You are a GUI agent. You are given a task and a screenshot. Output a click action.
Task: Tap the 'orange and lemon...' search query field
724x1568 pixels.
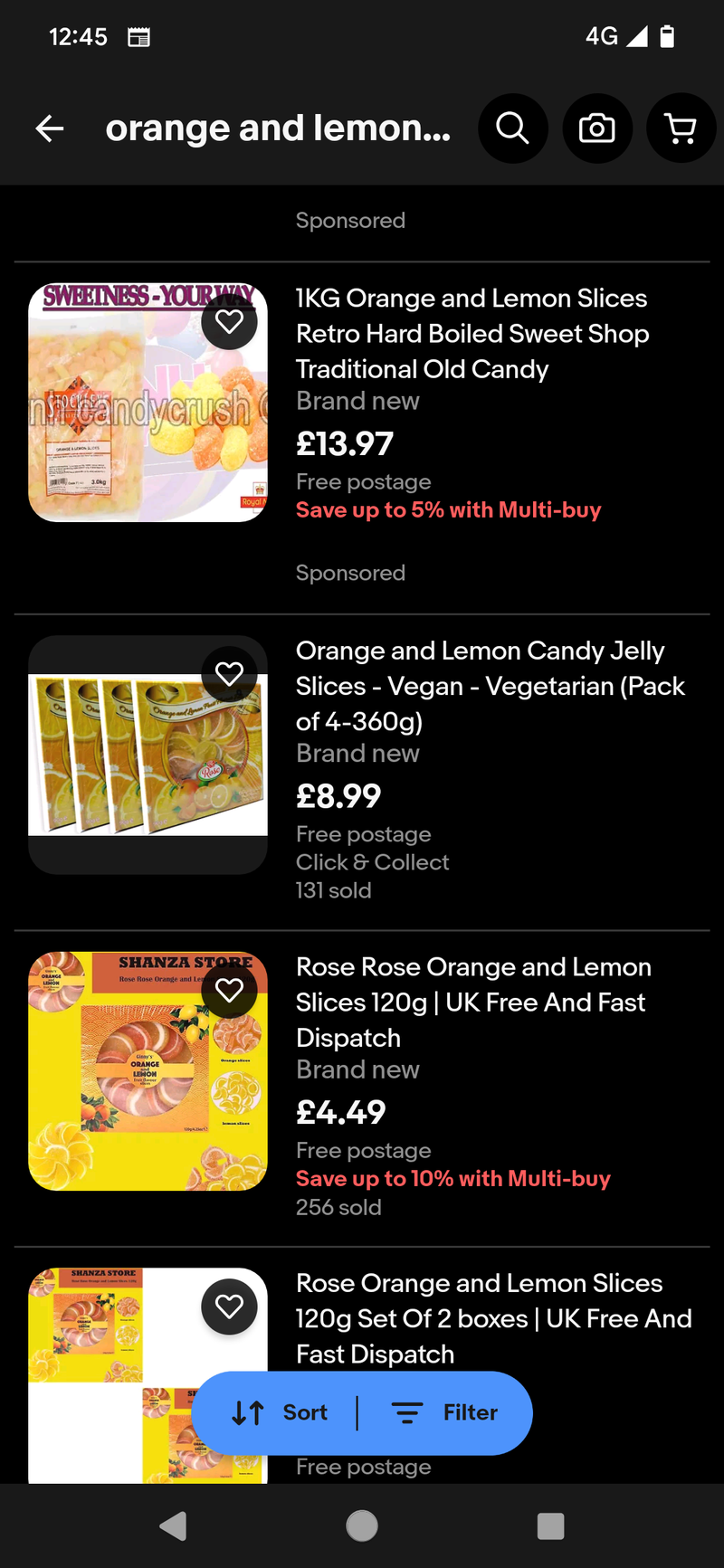[278, 128]
